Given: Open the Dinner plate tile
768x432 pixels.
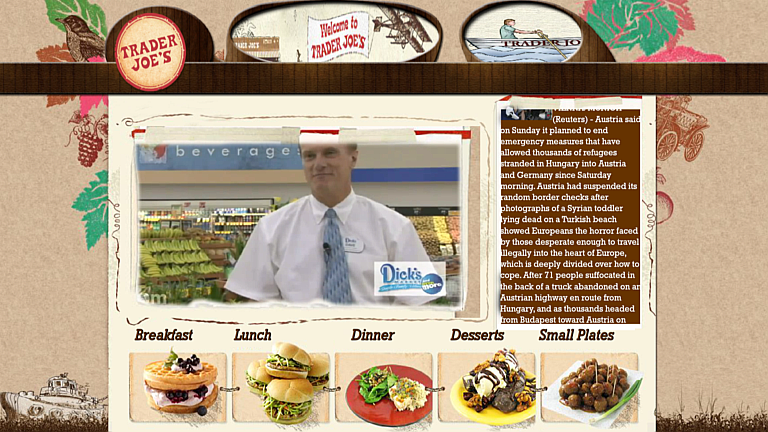Looking at the screenshot, I should click(384, 386).
